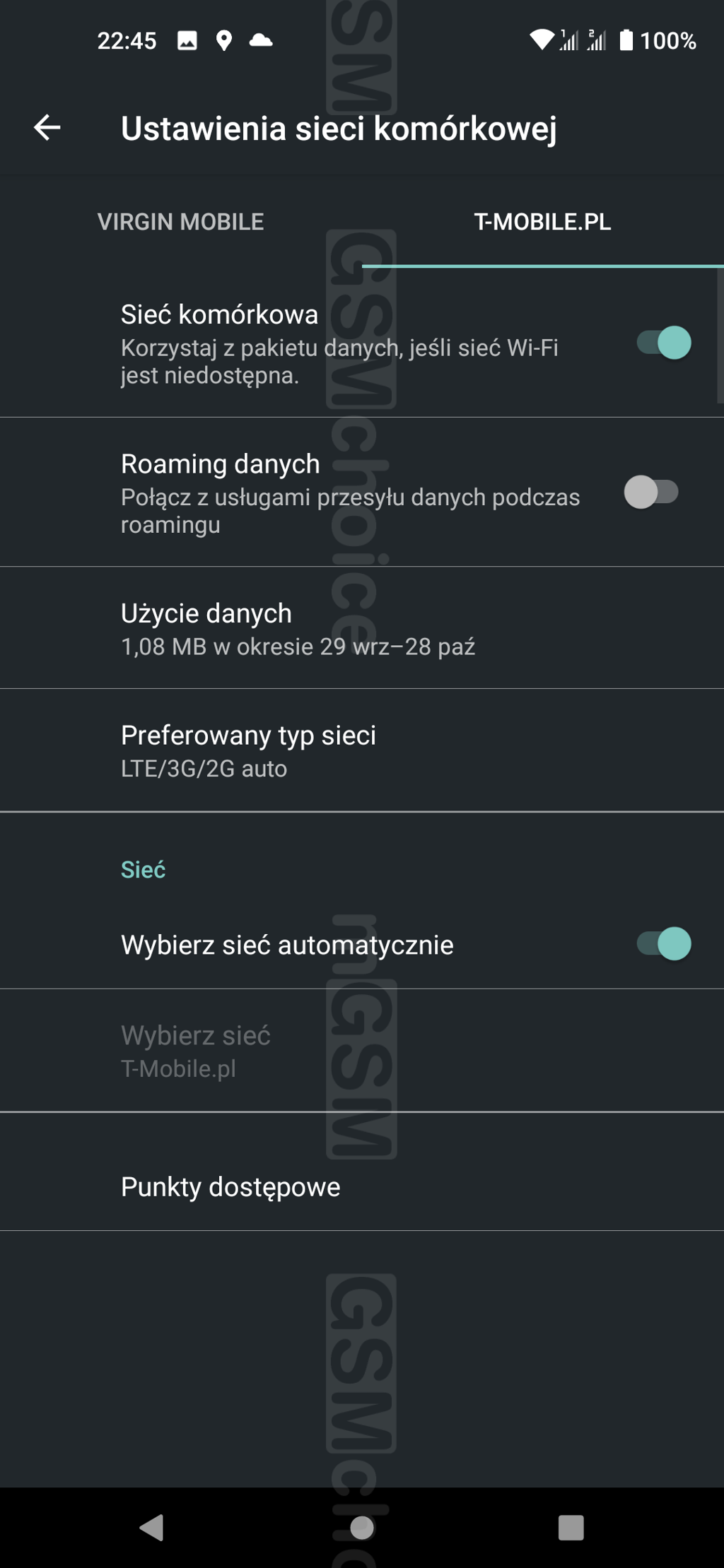Image resolution: width=724 pixels, height=1568 pixels.
Task: Open Punkty dostępowe
Action: [362, 1186]
